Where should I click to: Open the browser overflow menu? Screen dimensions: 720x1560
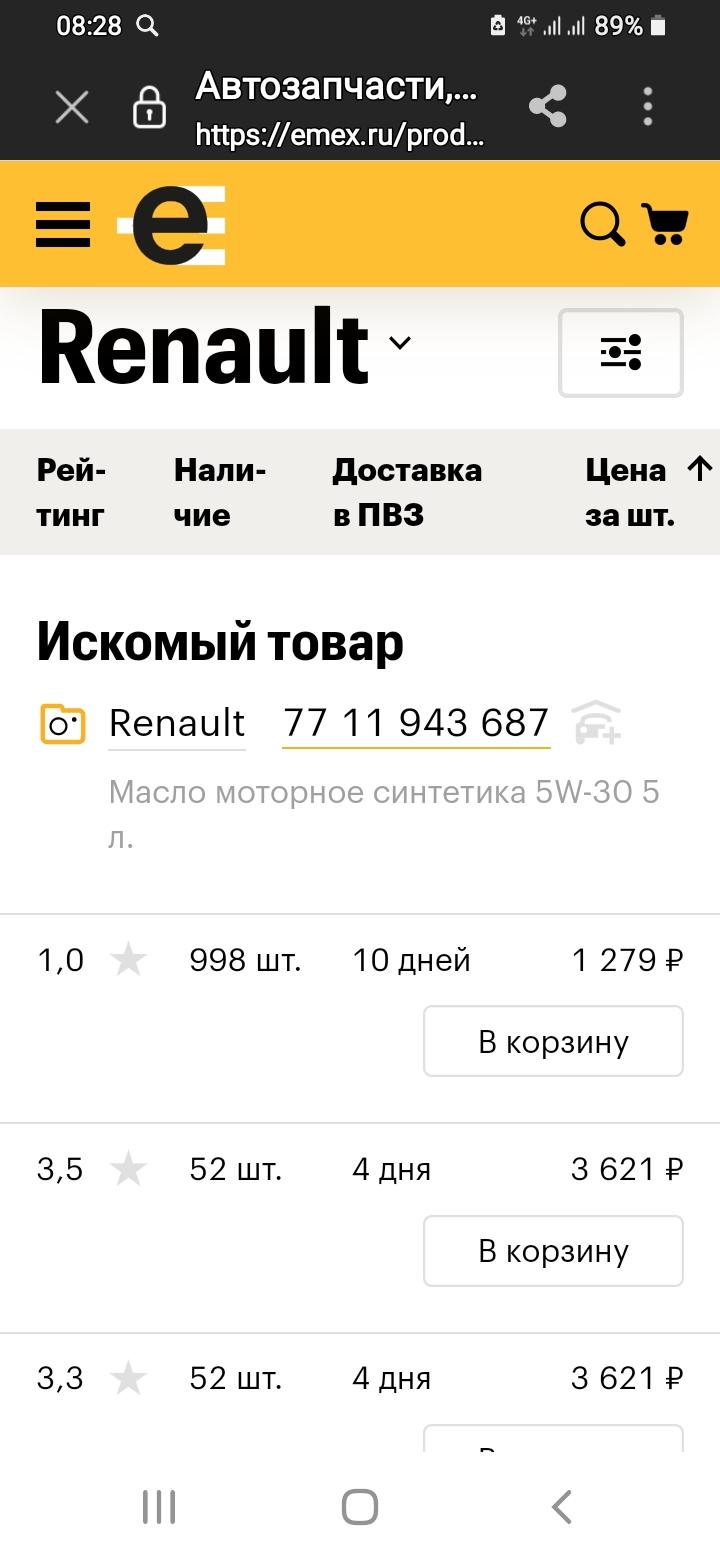point(648,106)
